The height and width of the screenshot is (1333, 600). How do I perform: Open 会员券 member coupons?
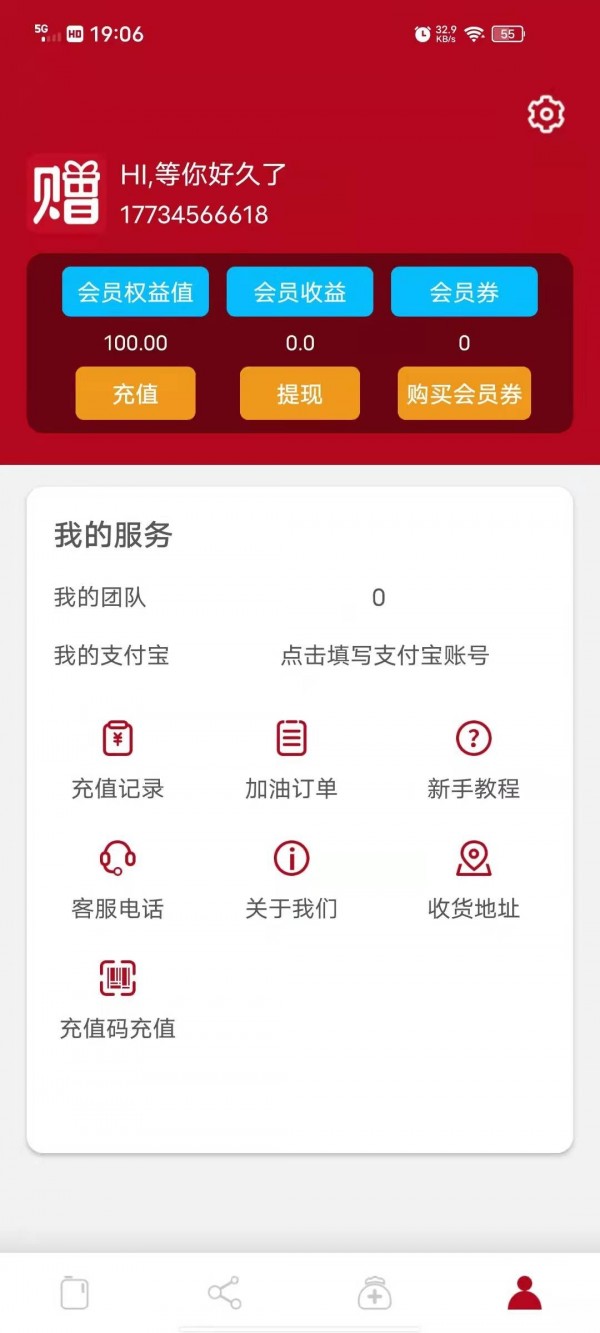(x=464, y=292)
